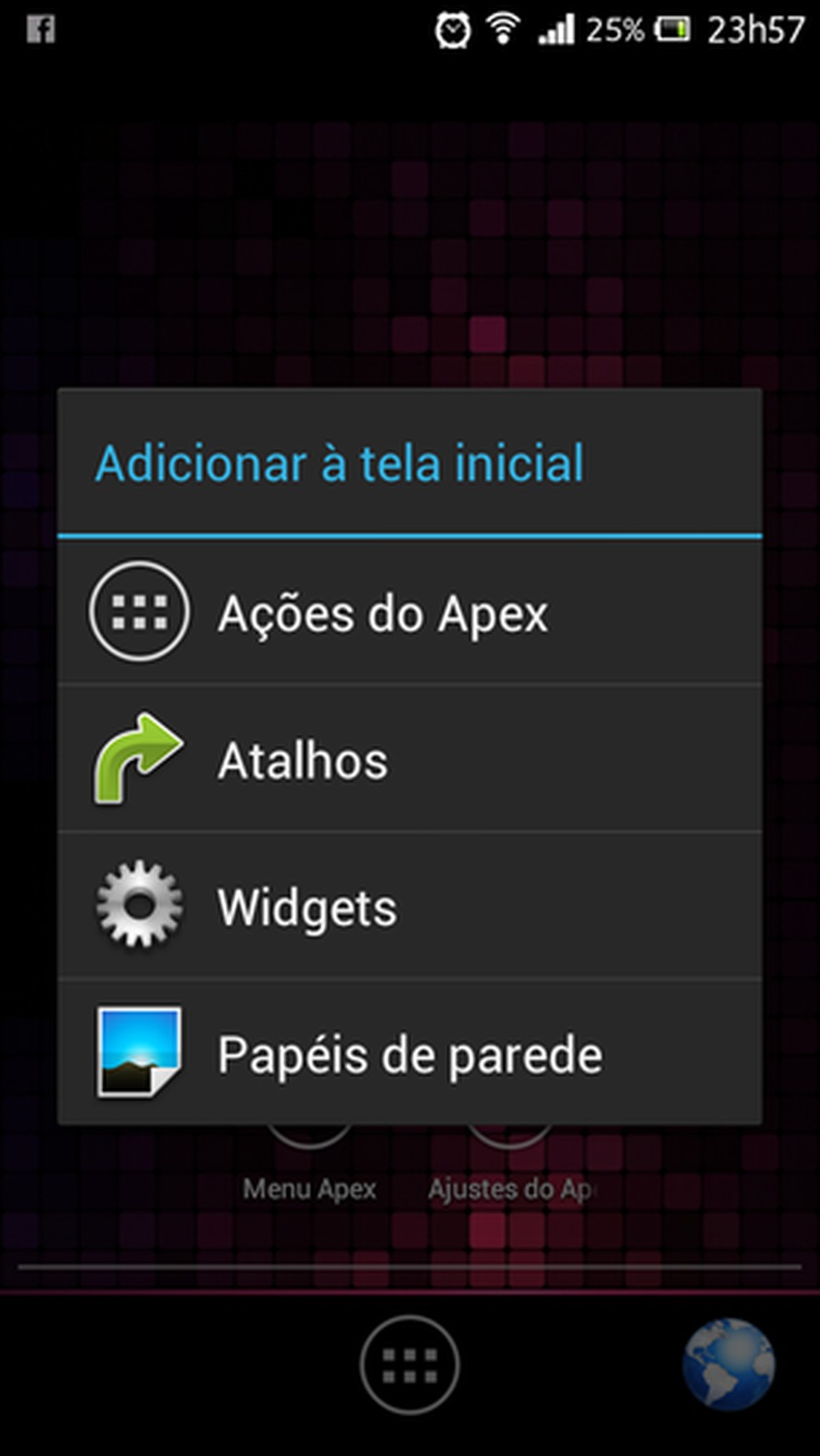Viewport: 820px width, 1456px height.
Task: Launch the globe browser icon
Action: (x=728, y=1364)
